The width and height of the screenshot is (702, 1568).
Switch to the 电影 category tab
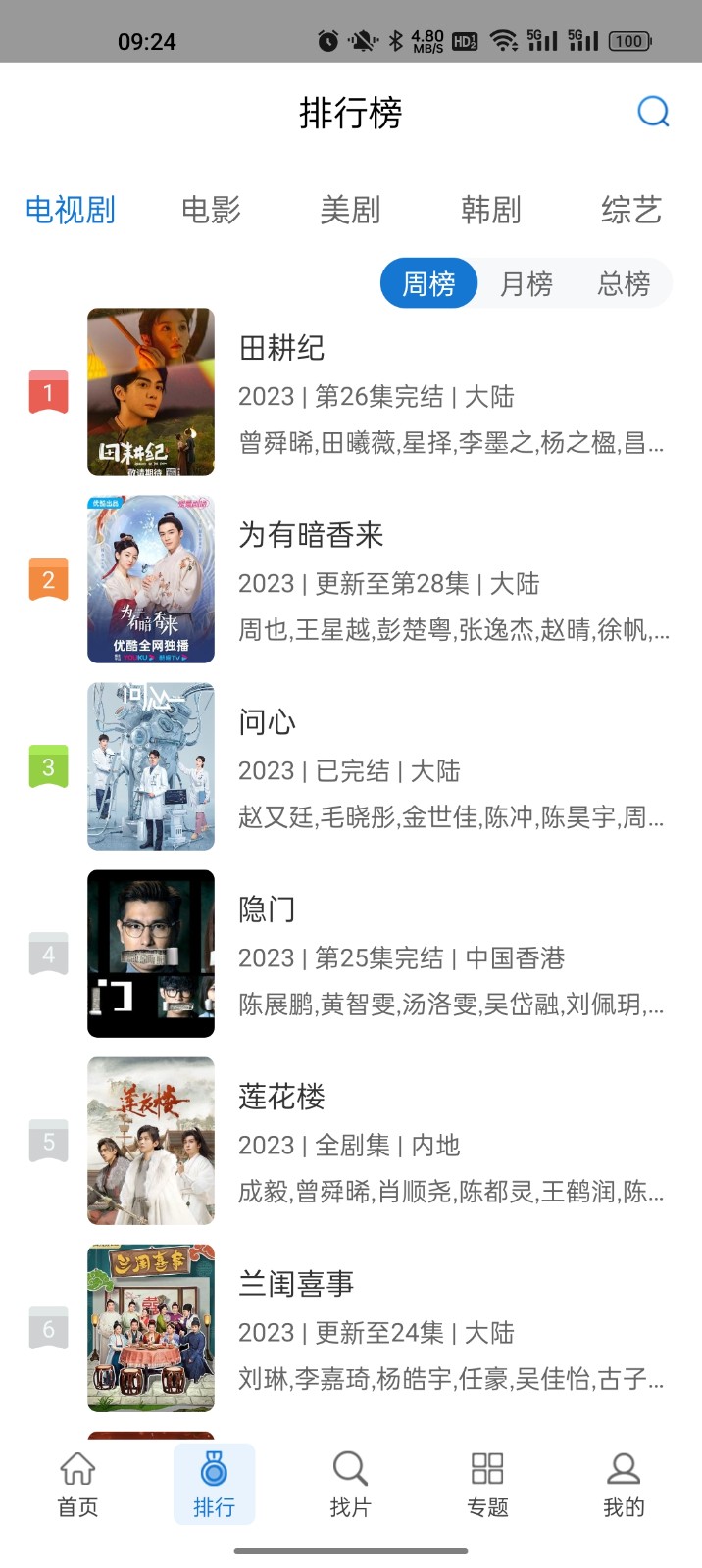tap(211, 210)
